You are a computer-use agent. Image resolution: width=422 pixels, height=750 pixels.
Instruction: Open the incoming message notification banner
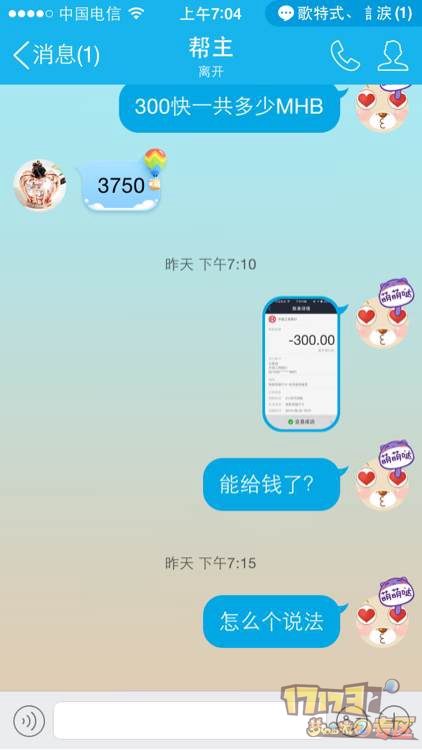pos(344,13)
